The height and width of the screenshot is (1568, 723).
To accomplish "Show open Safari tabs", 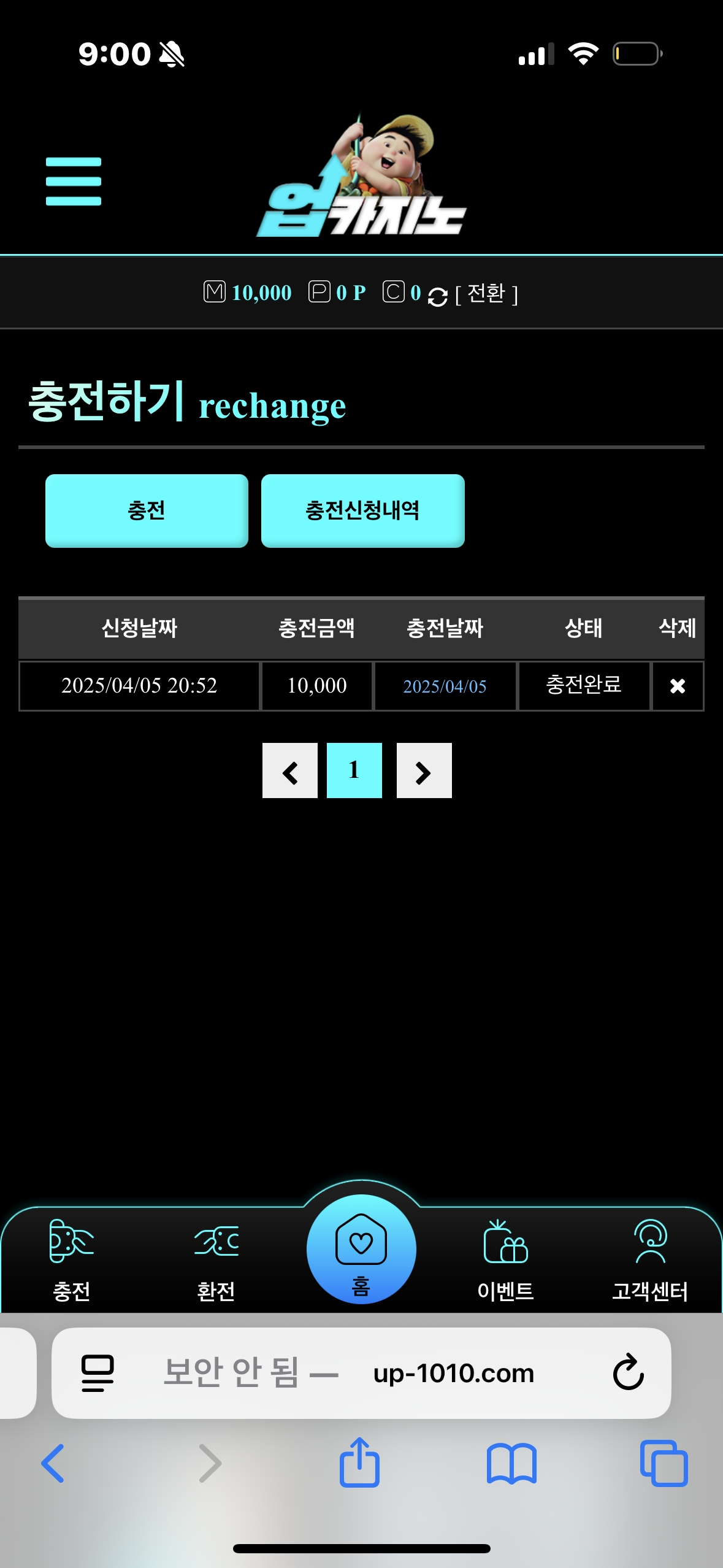I will point(664,1463).
